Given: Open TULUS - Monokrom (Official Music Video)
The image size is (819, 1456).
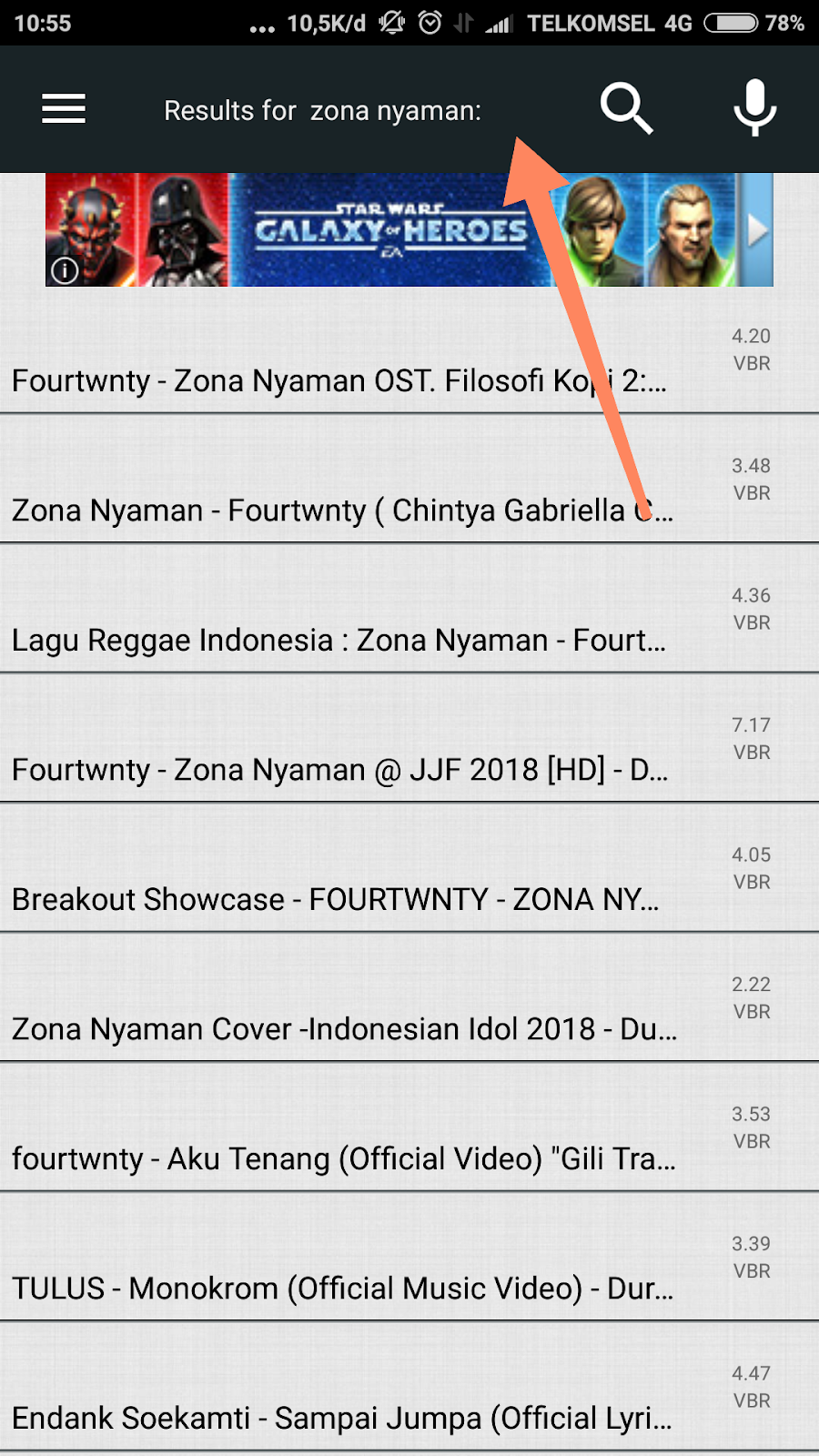Looking at the screenshot, I should pos(342,1289).
